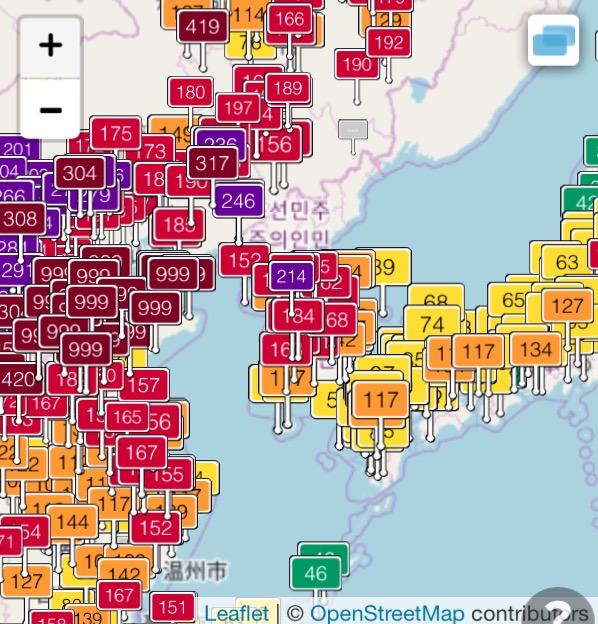Image resolution: width=598 pixels, height=624 pixels.
Task: Zoom in on the map
Action: (x=51, y=45)
